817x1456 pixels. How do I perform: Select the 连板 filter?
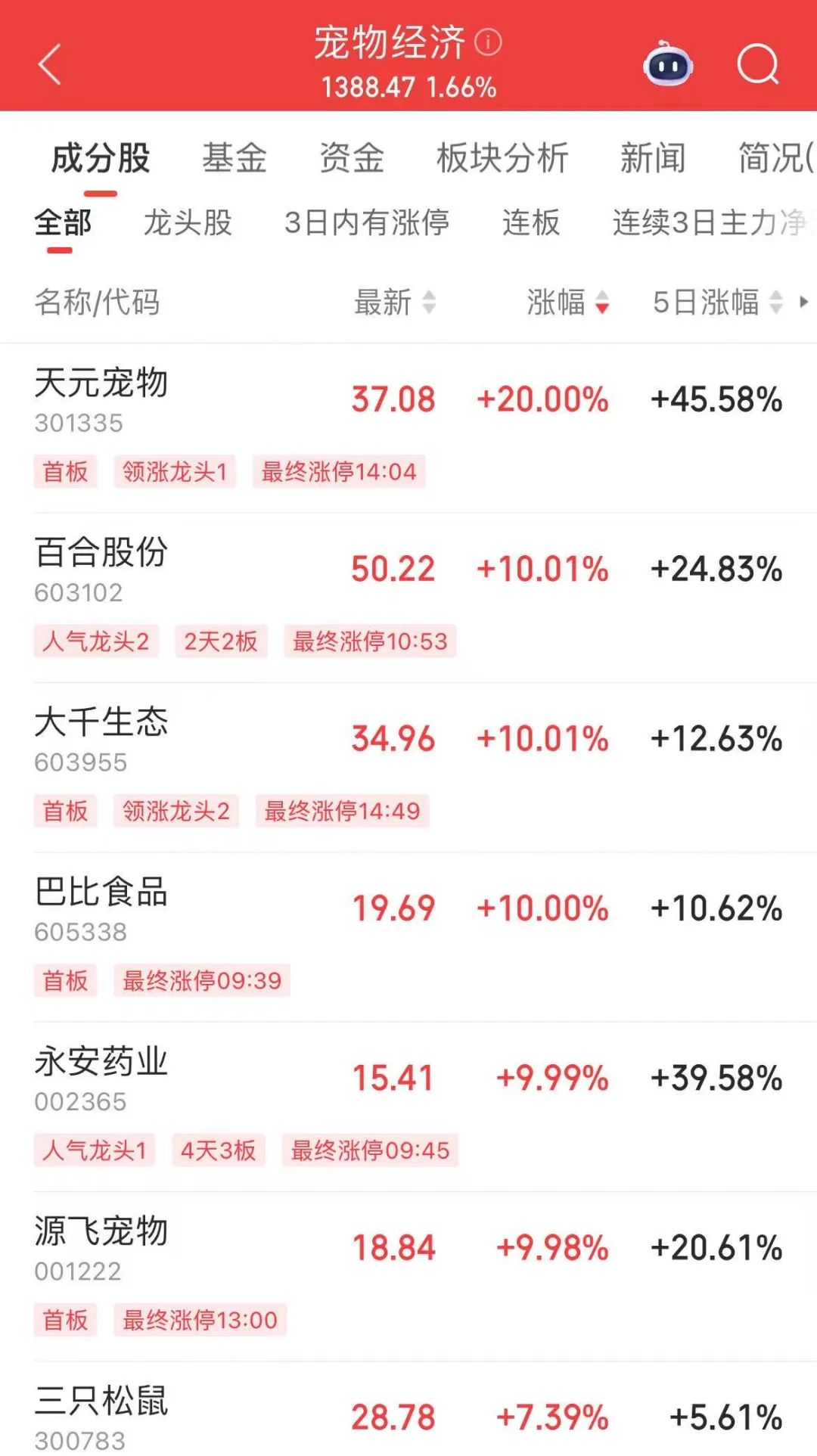click(x=531, y=223)
